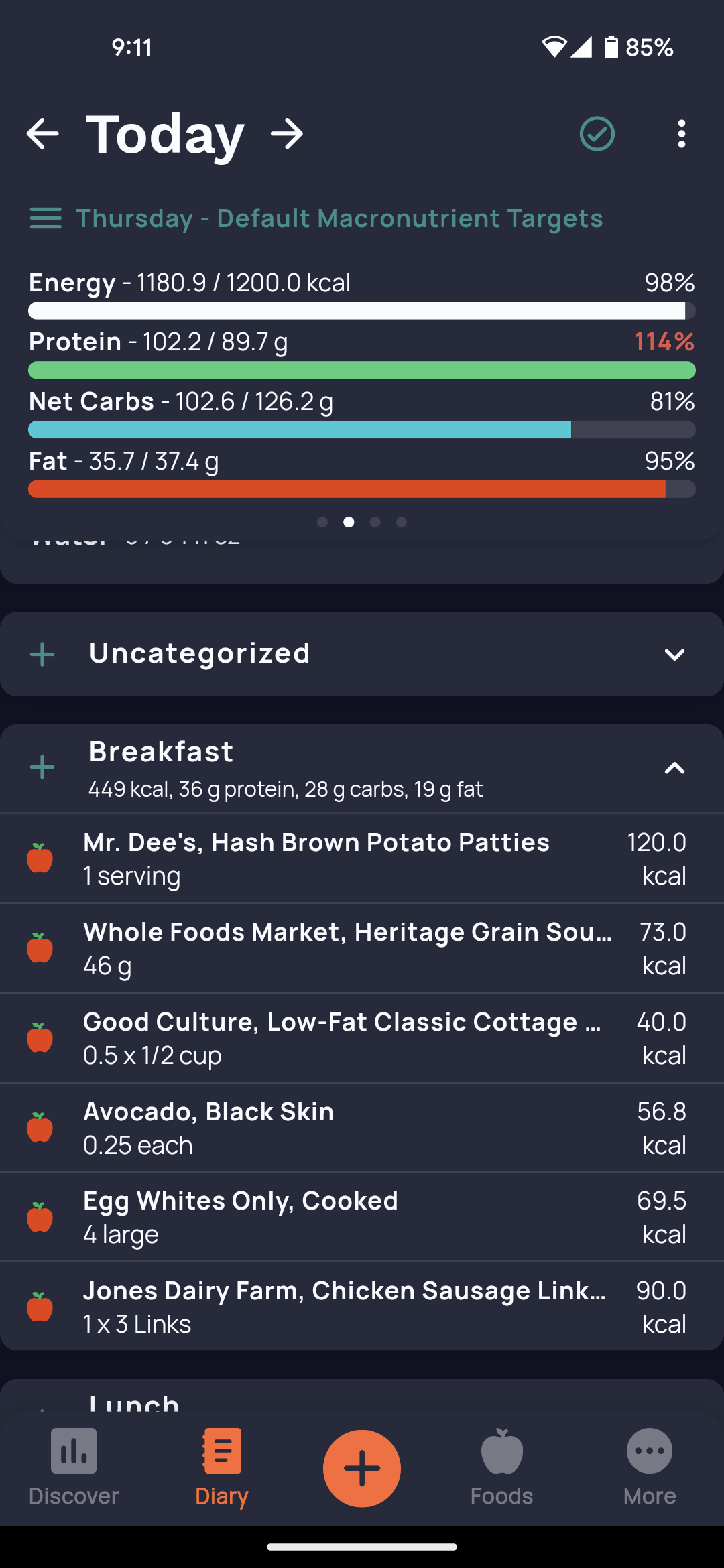Screen dimensions: 724x1568
Task: Open the Default Macronutrient Targets menu
Action: click(316, 218)
